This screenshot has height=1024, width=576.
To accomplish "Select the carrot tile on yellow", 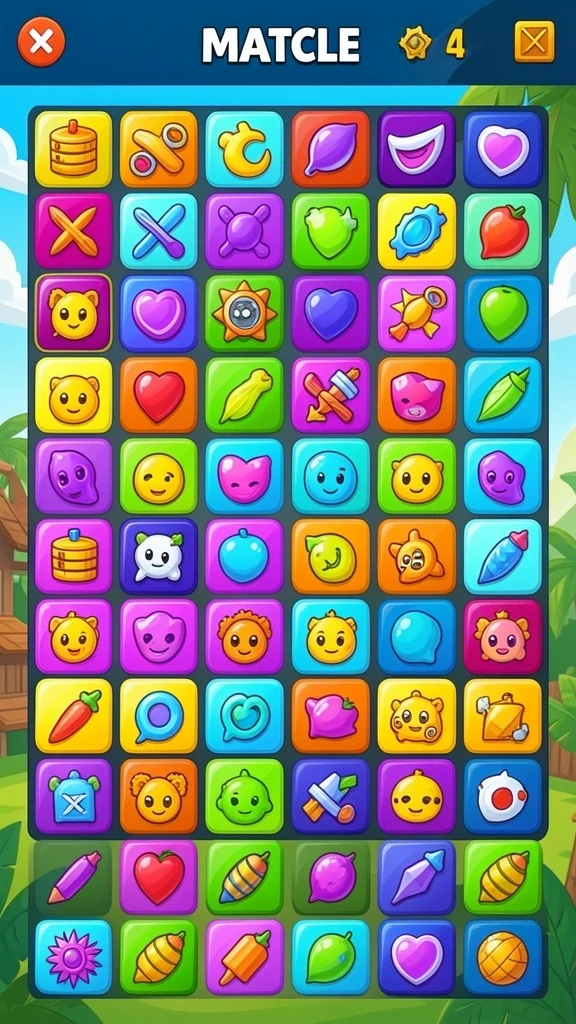I will tap(73, 716).
